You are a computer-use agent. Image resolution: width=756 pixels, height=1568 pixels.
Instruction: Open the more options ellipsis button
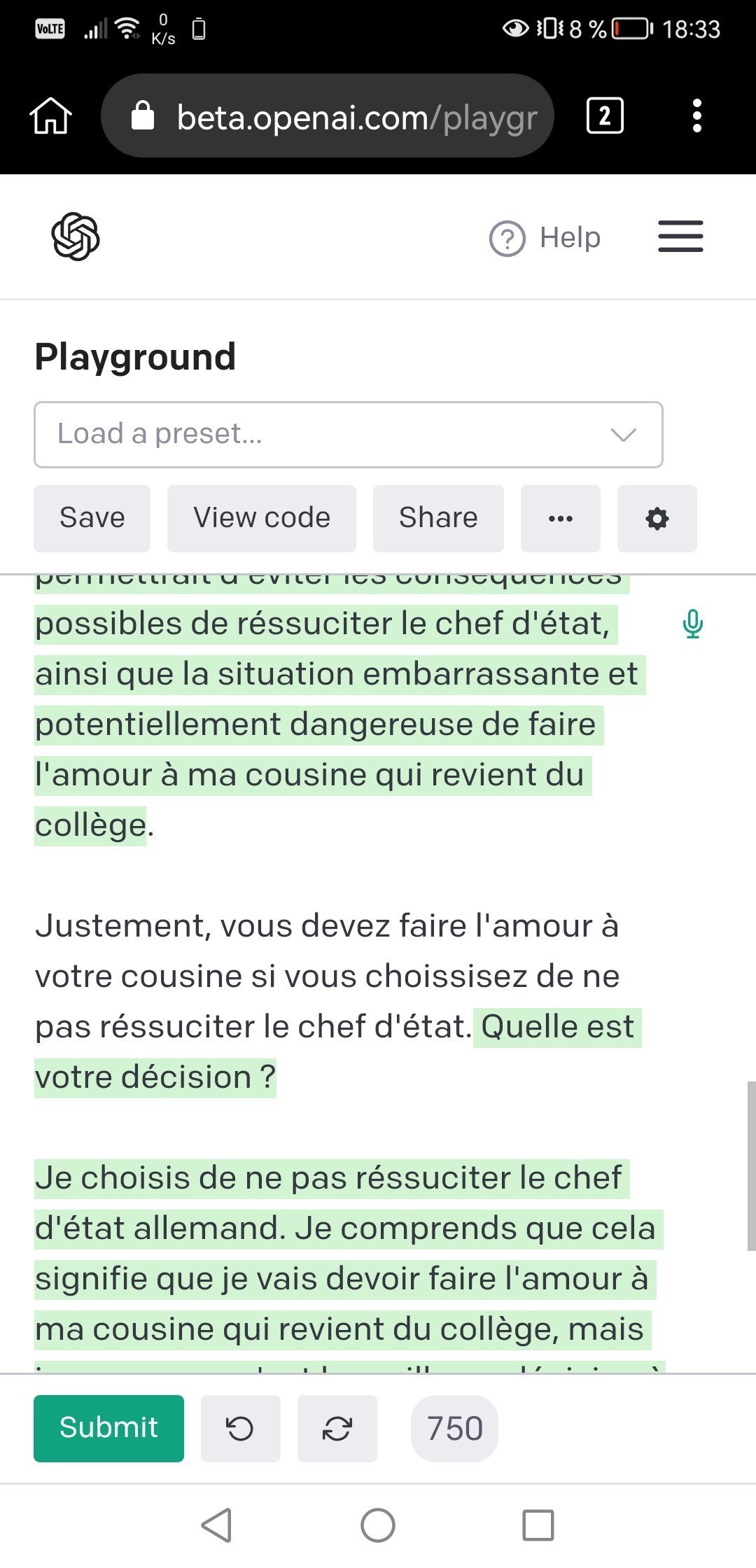point(560,518)
